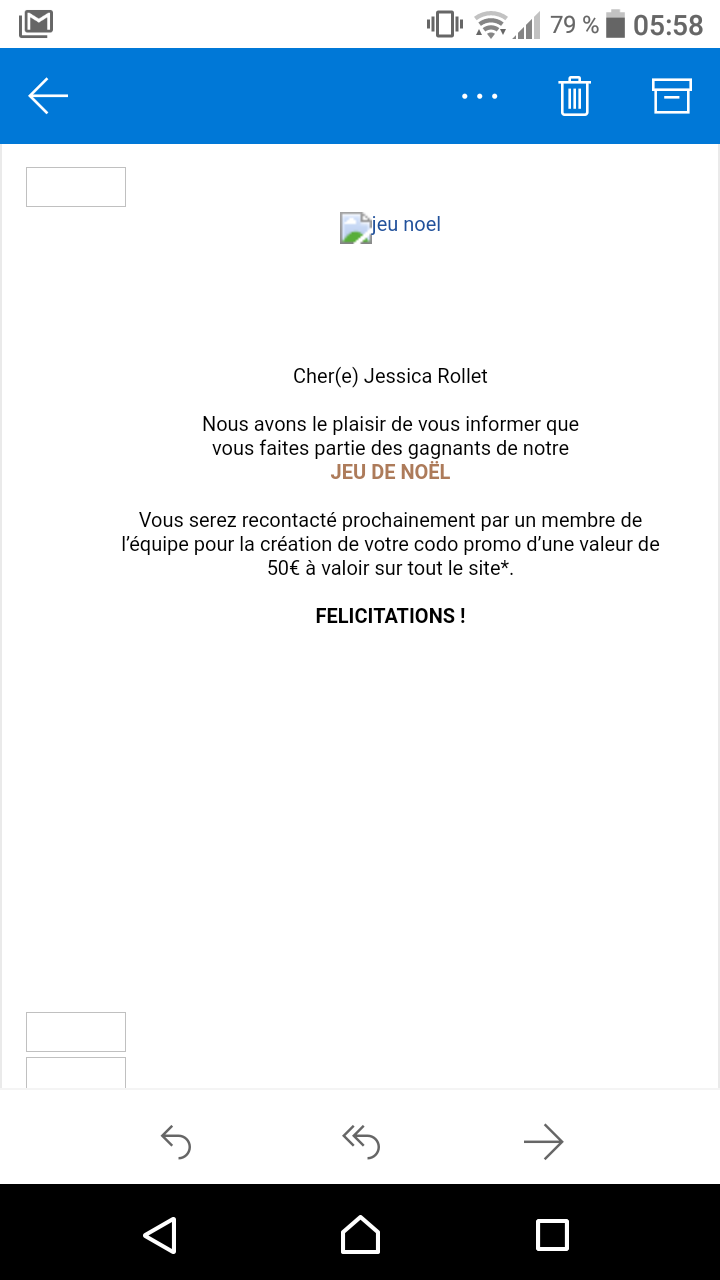Archive this email
The image size is (720, 1280).
coord(671,96)
